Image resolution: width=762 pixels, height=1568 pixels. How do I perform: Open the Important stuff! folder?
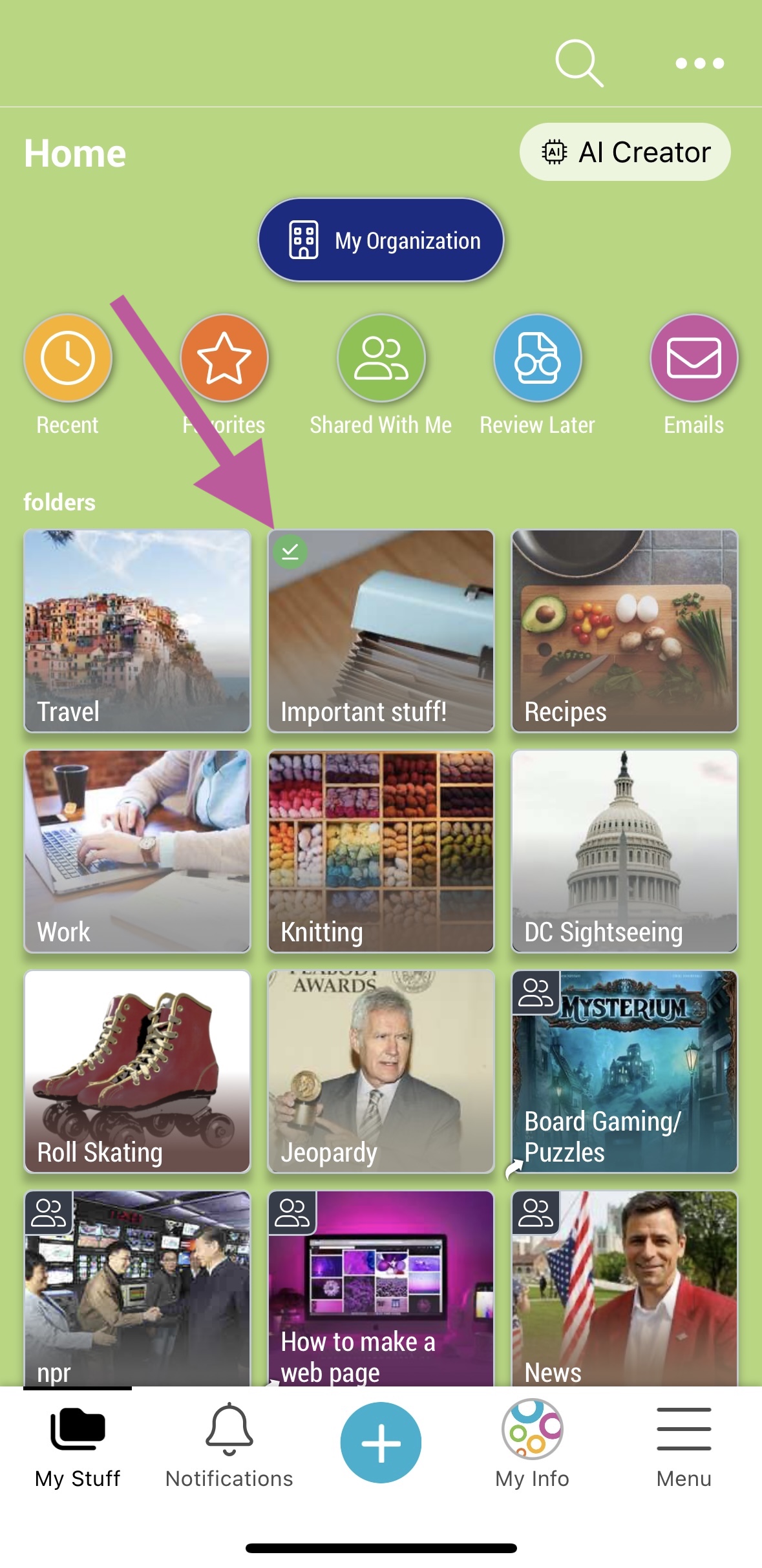381,631
